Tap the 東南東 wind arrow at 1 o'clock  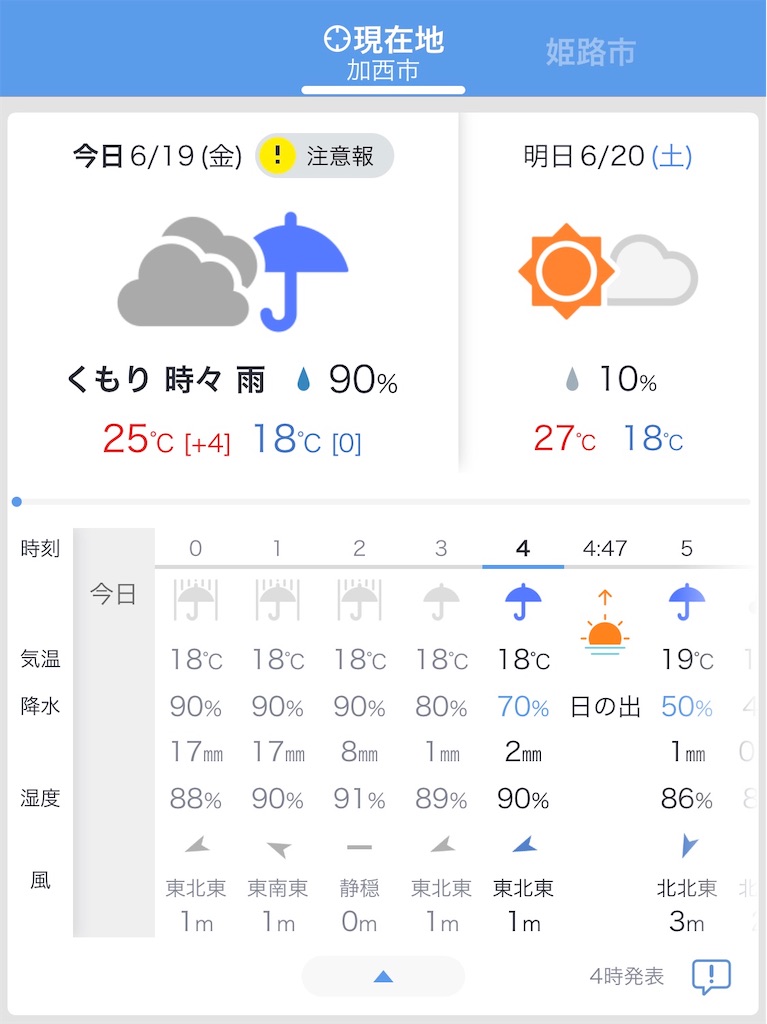point(277,848)
